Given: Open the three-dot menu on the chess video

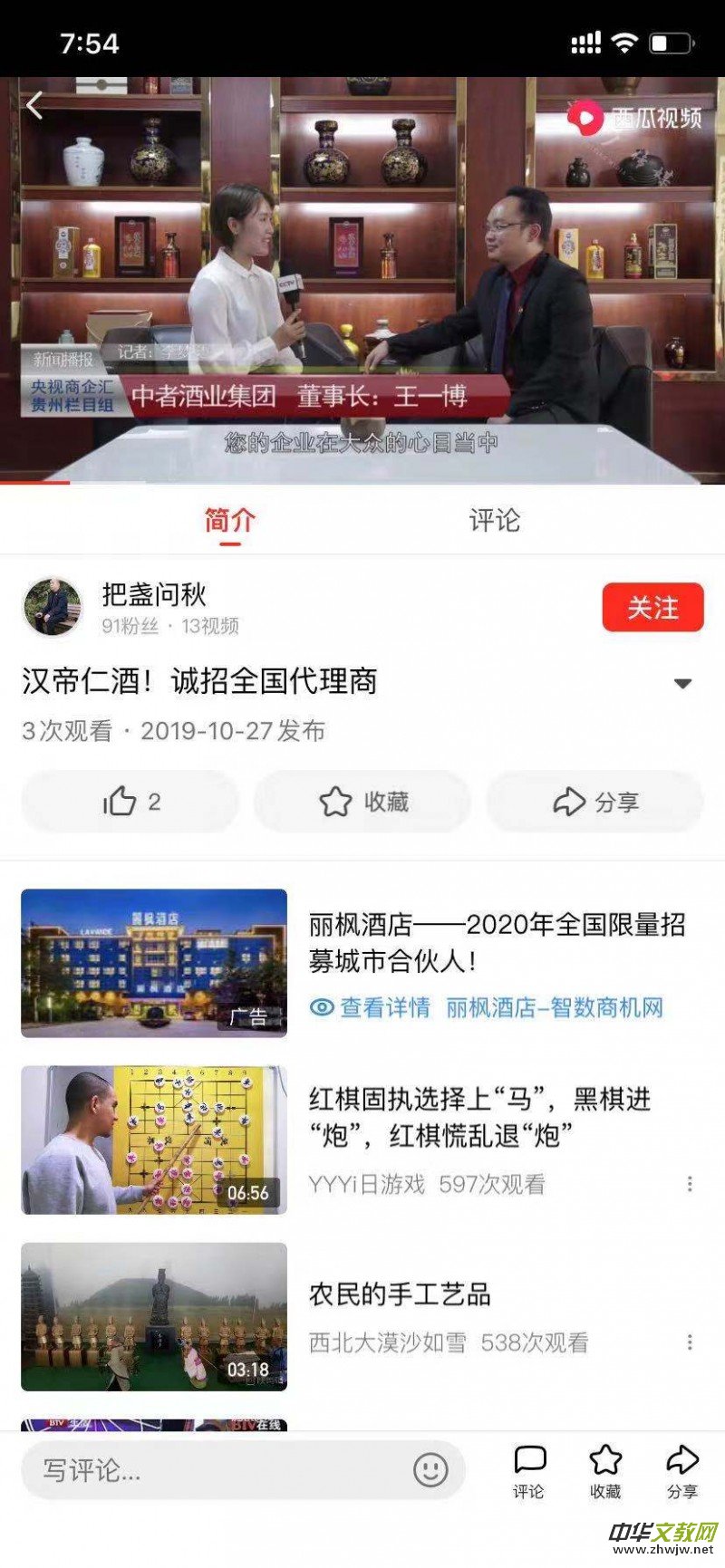Looking at the screenshot, I should (691, 1183).
